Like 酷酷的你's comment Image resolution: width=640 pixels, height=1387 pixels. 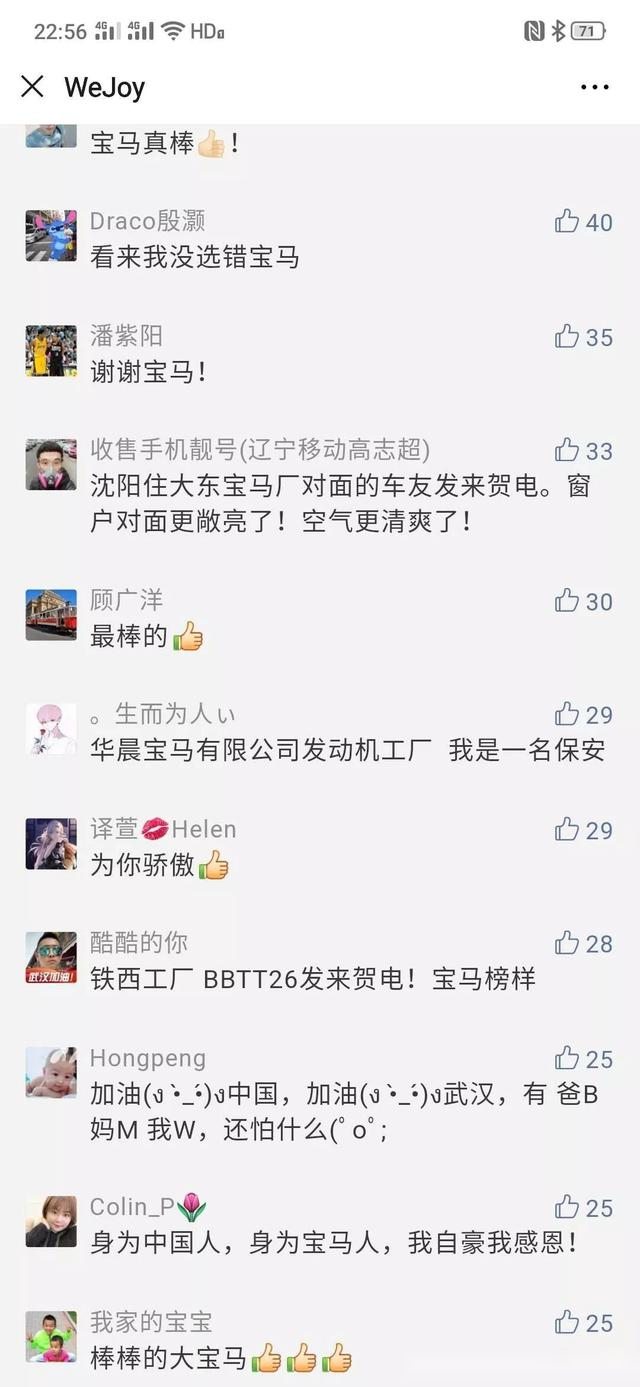(x=568, y=943)
